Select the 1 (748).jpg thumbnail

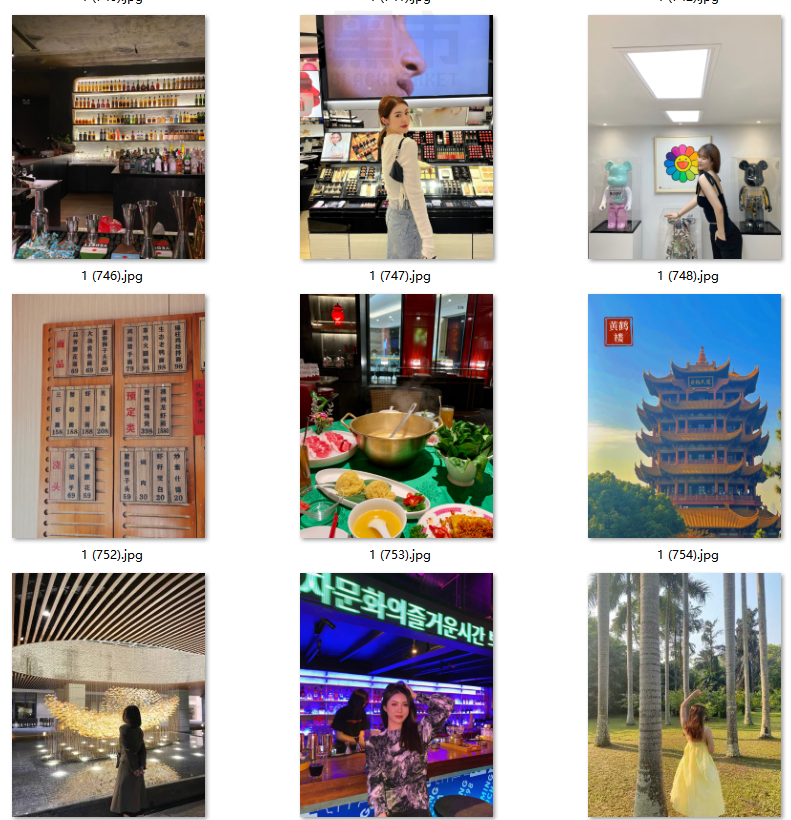(684, 138)
